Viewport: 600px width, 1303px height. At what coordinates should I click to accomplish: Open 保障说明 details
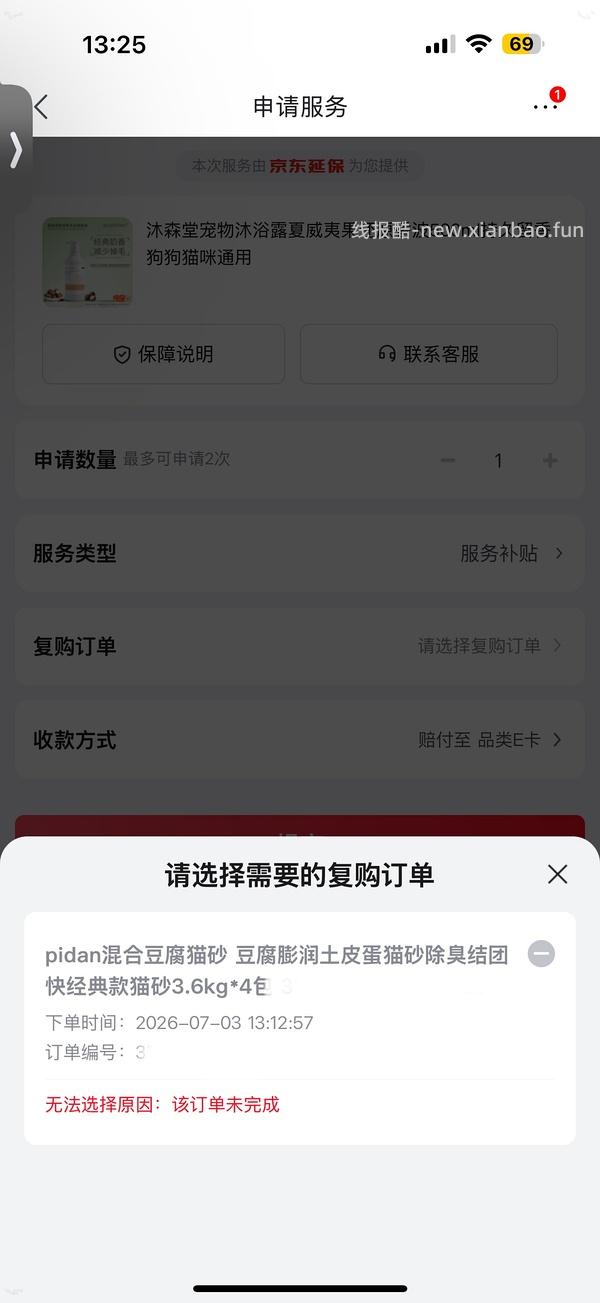tap(163, 354)
